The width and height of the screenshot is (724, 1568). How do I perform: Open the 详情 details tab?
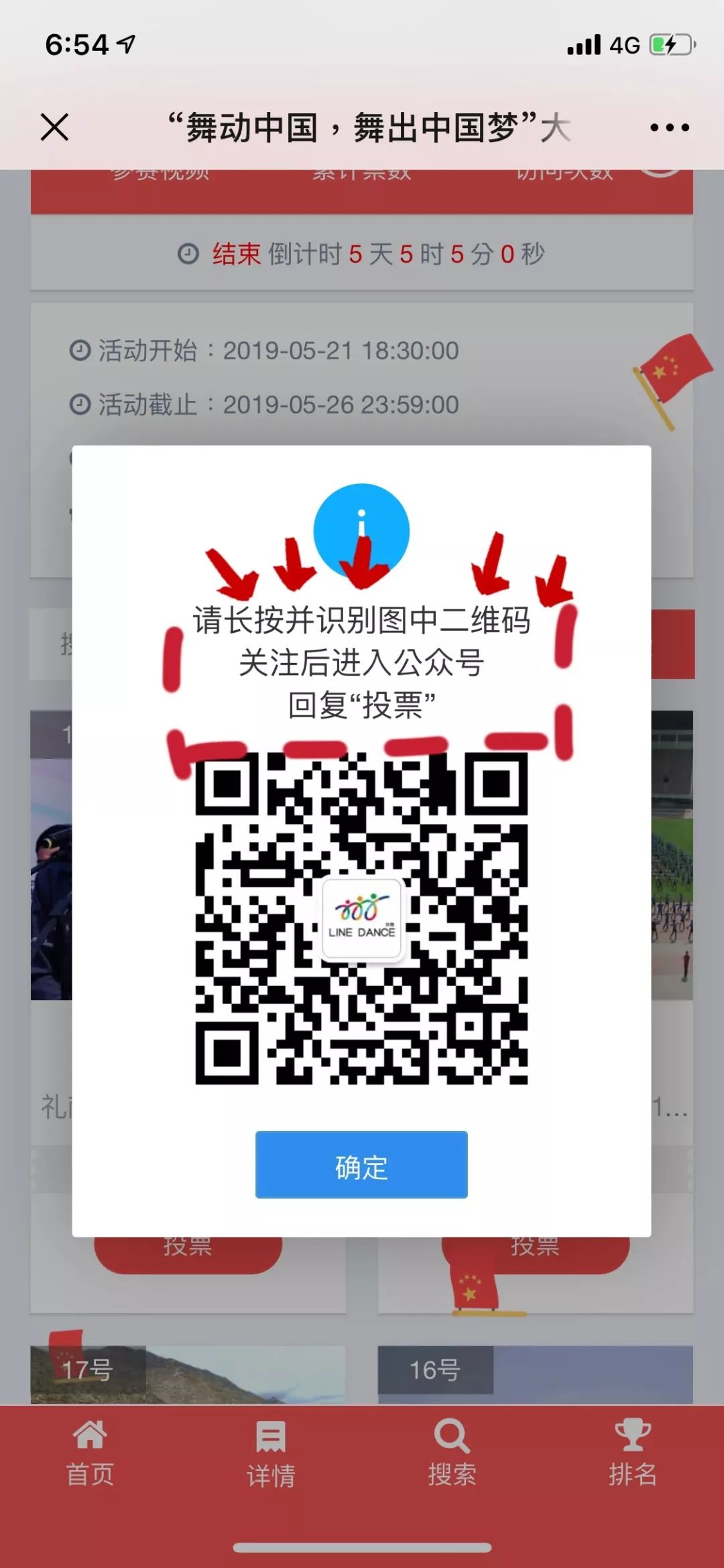pos(271,1453)
